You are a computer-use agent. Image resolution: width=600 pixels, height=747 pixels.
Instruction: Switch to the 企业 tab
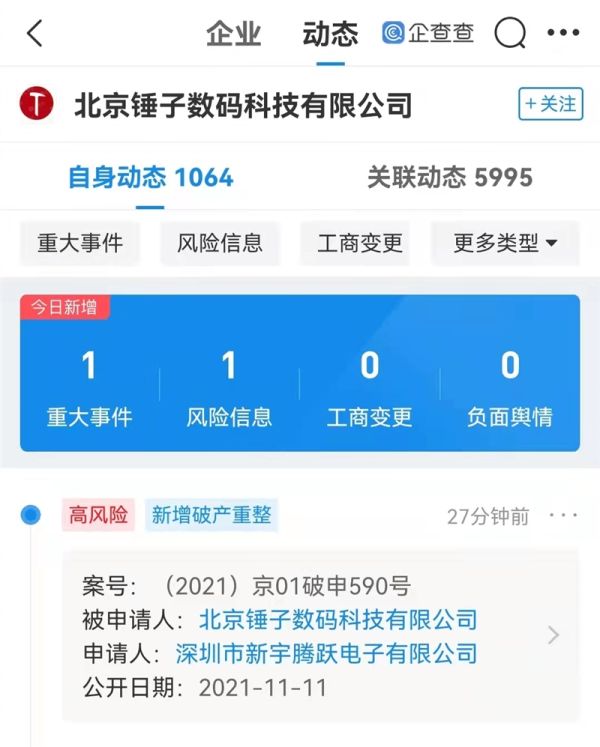[233, 34]
